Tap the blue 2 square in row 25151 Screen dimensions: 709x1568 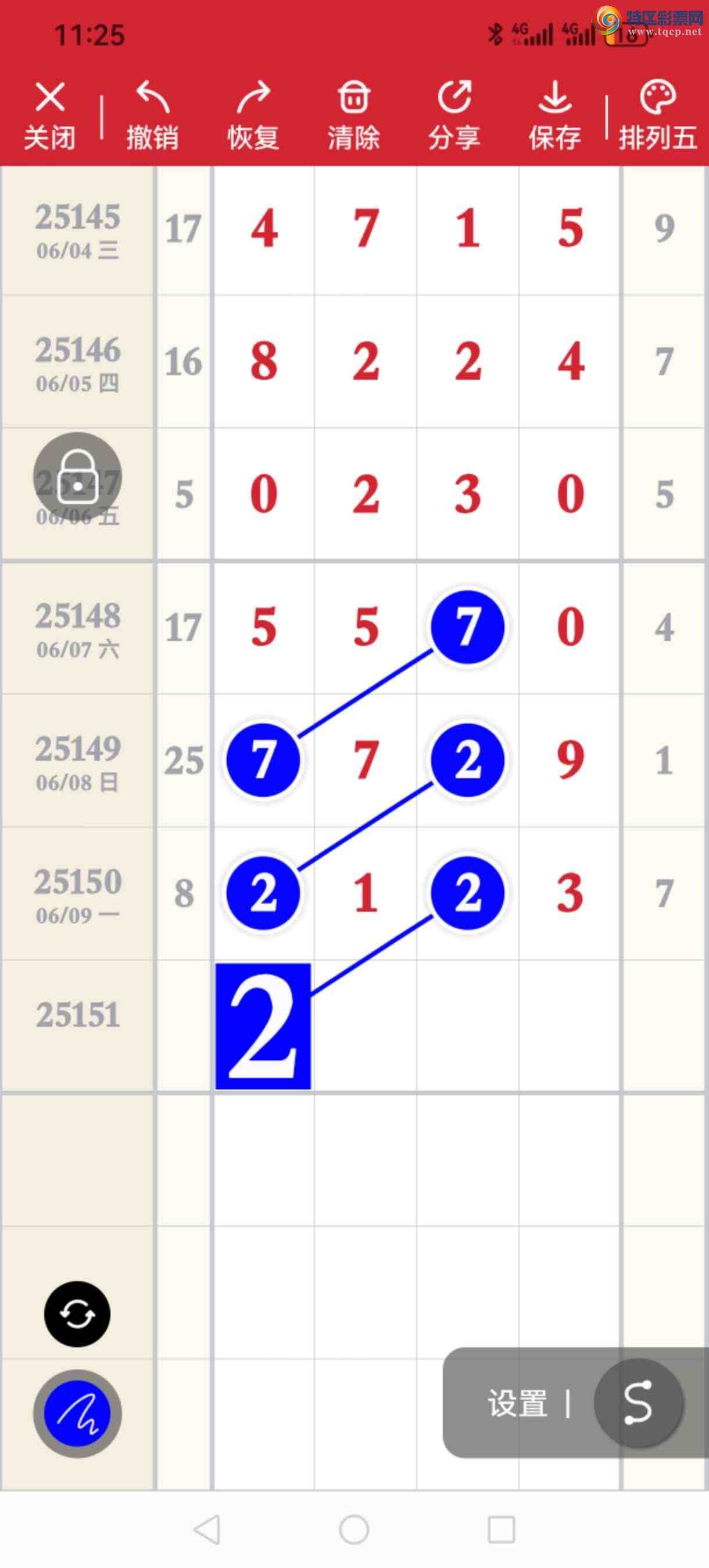pyautogui.click(x=263, y=1026)
